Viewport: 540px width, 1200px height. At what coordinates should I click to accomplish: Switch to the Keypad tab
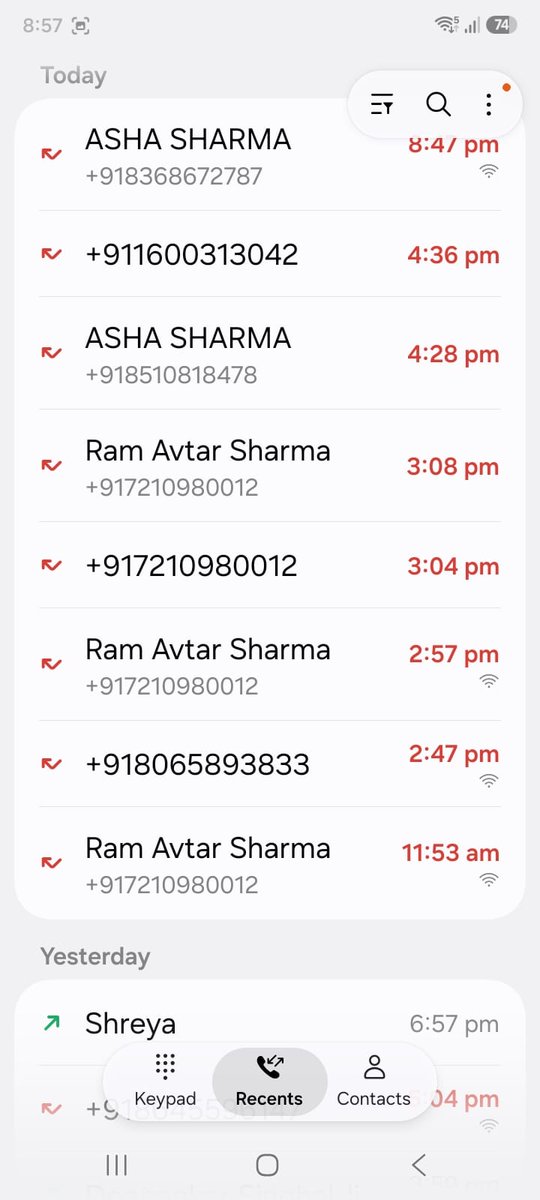pos(165,1081)
